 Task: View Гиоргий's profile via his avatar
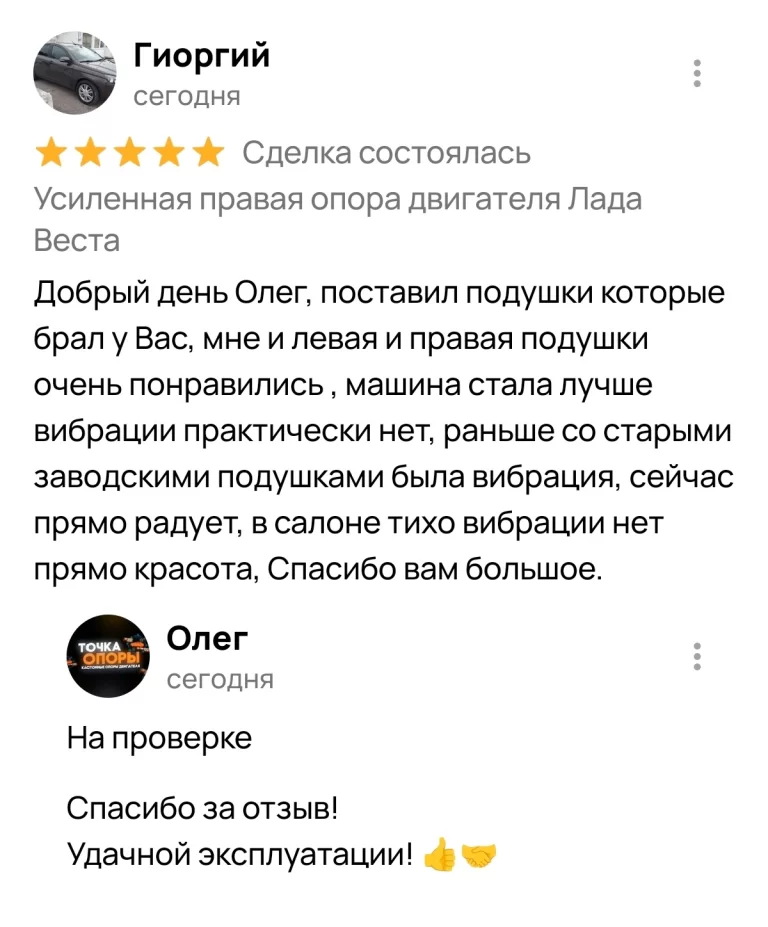(x=75, y=76)
